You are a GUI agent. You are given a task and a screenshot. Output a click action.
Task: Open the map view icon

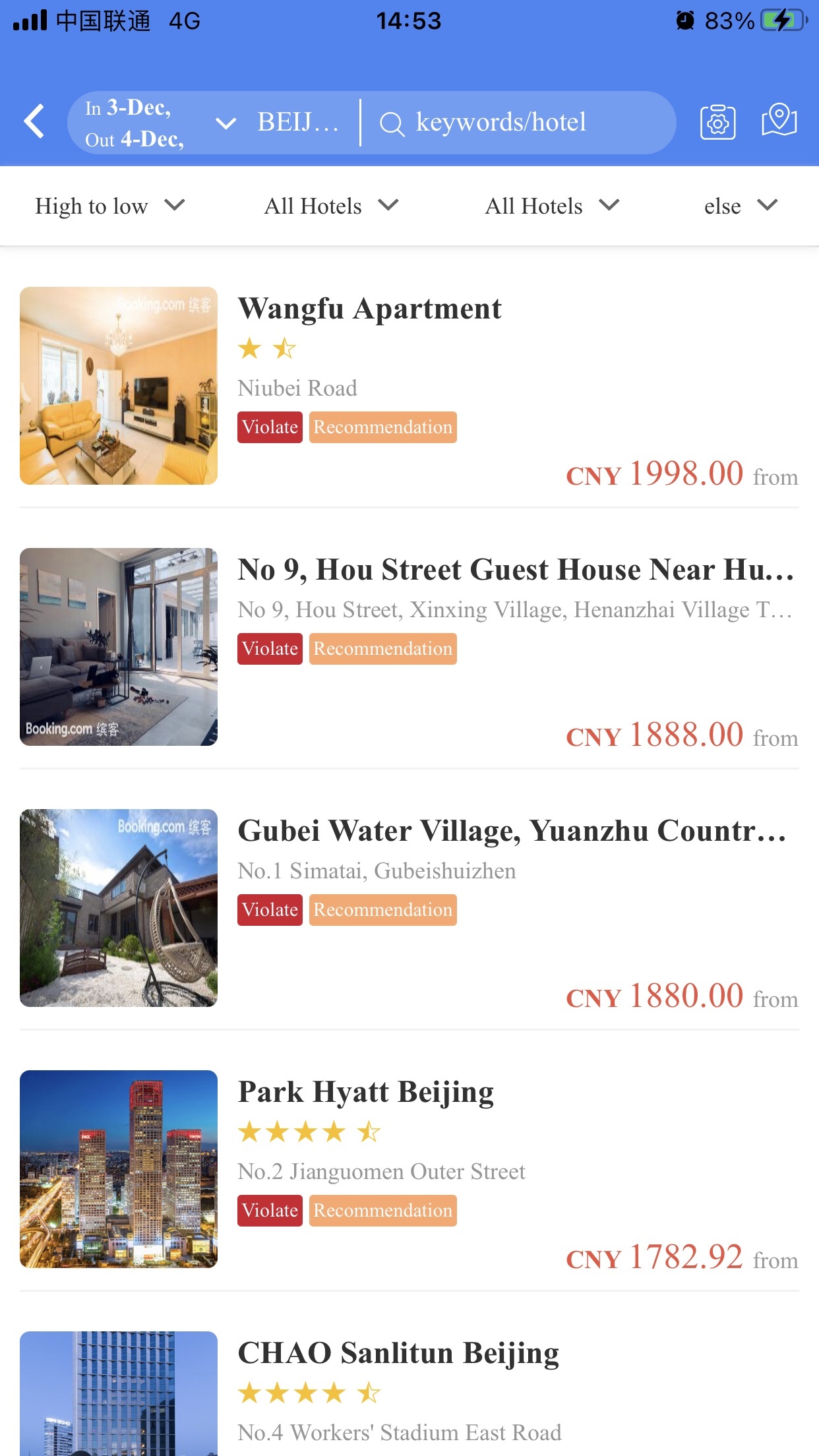pyautogui.click(x=779, y=121)
